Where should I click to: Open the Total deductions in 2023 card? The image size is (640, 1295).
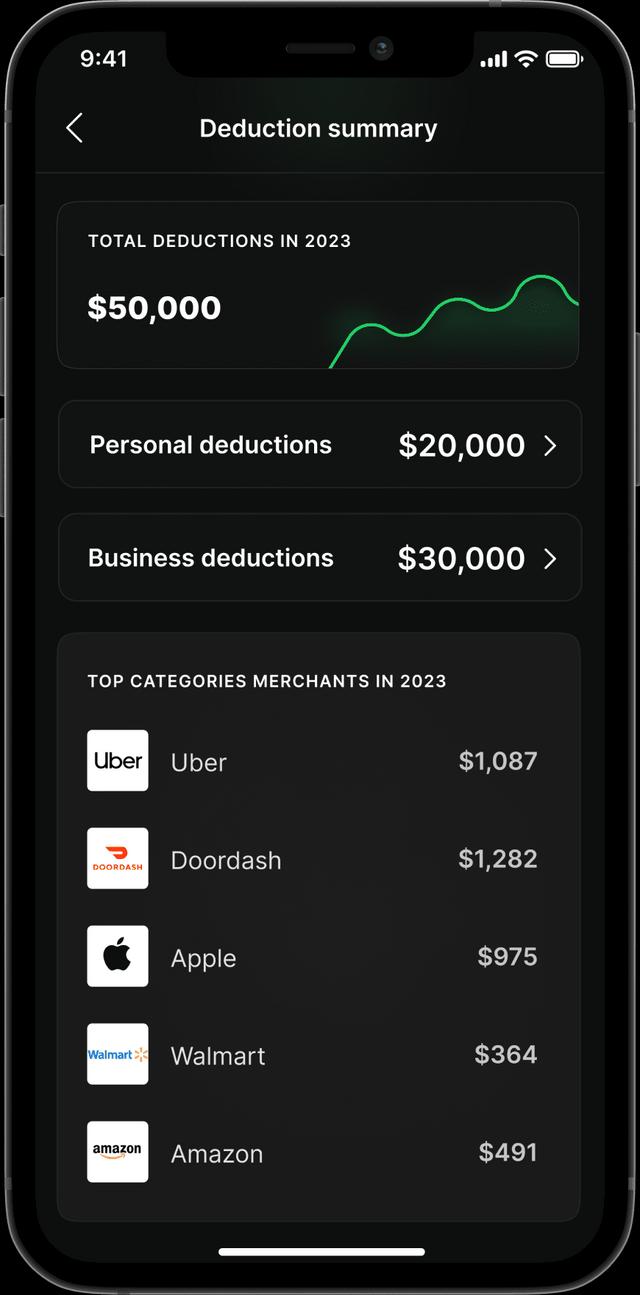[318, 286]
